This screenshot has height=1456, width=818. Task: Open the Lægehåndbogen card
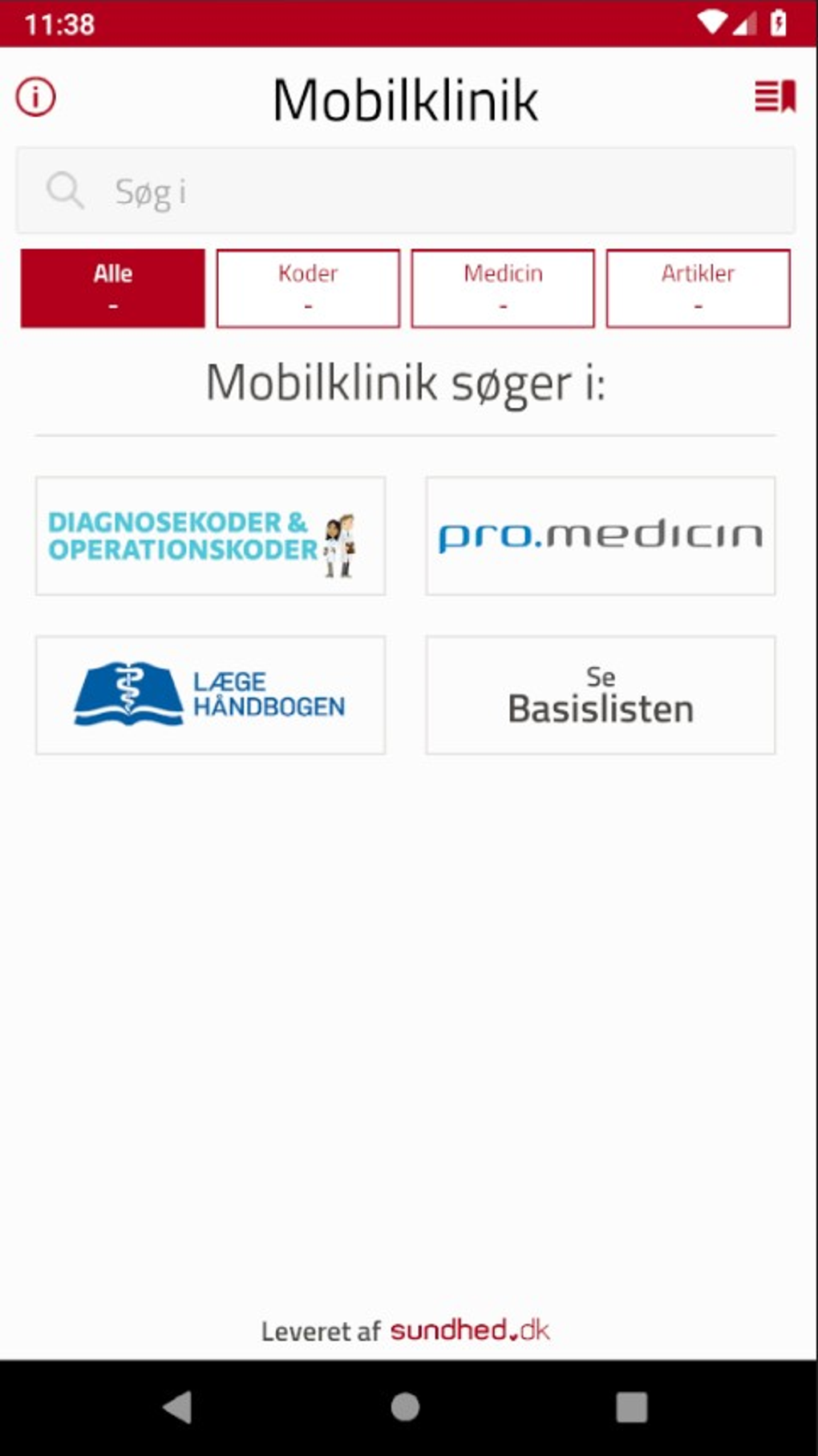(x=210, y=695)
